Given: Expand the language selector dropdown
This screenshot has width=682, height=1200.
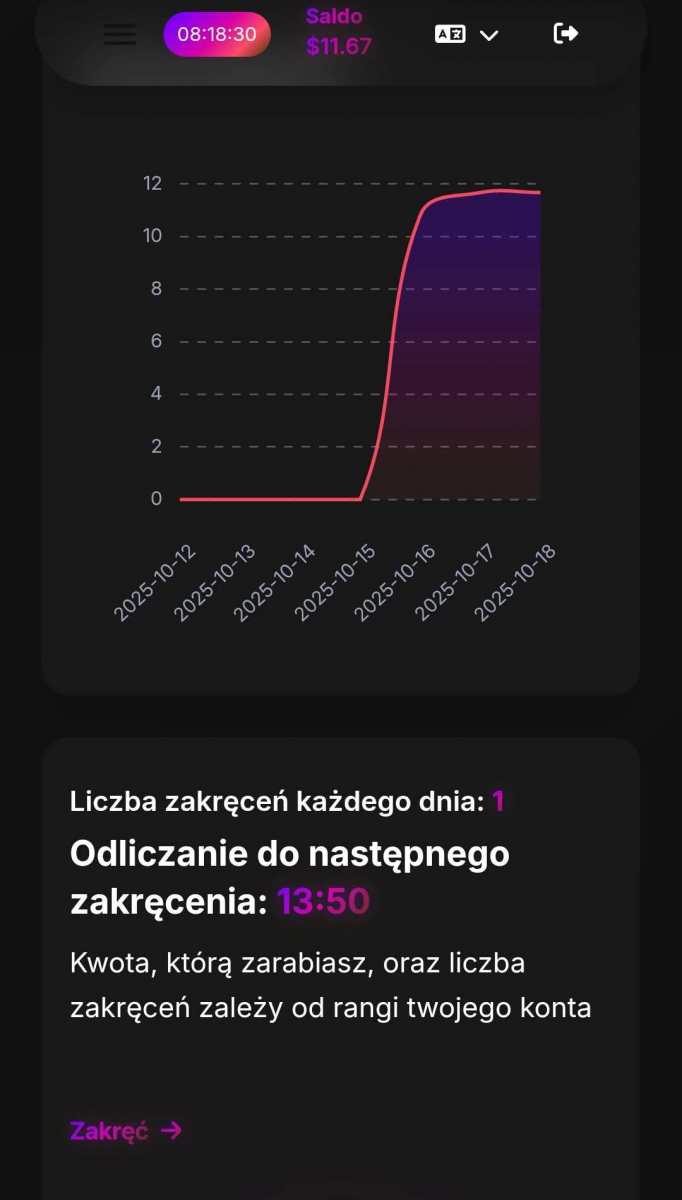Looking at the screenshot, I should [466, 34].
